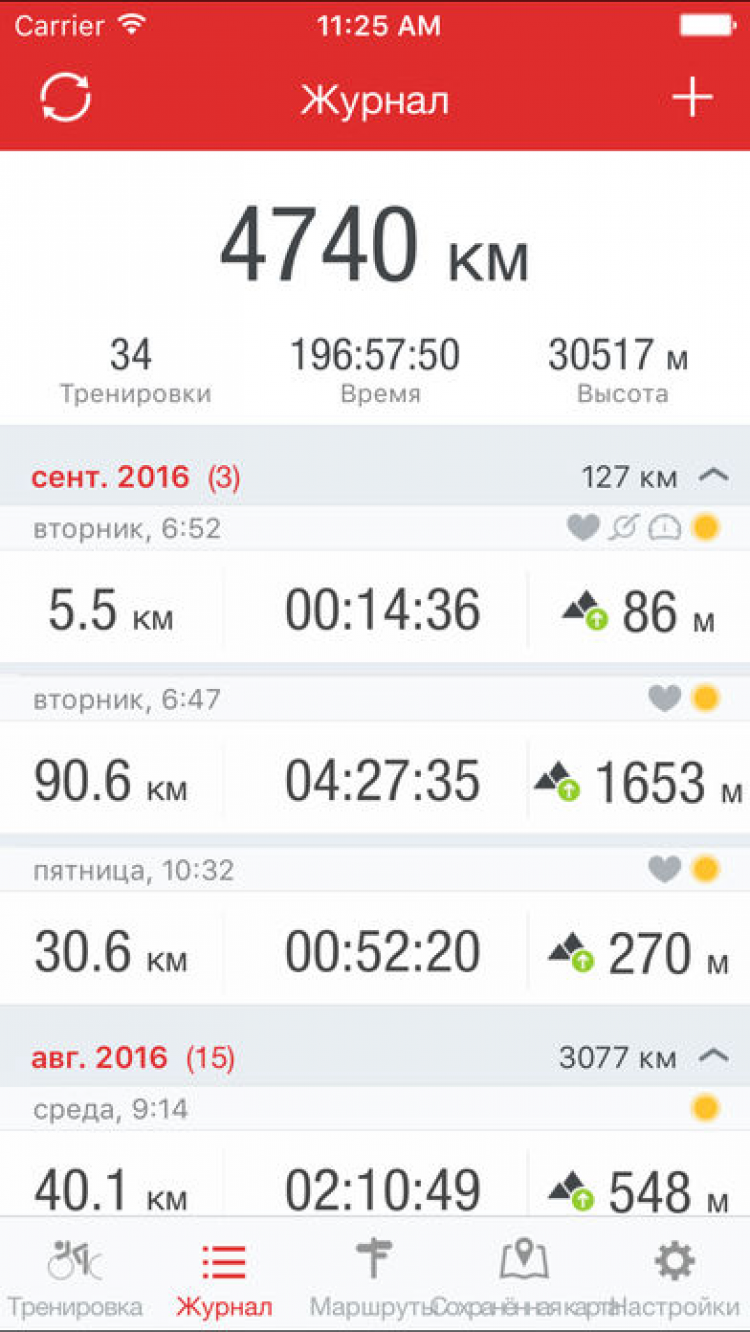Collapse the авг. 2016 section
Image resolution: width=750 pixels, height=1332 pixels.
coord(713,1057)
